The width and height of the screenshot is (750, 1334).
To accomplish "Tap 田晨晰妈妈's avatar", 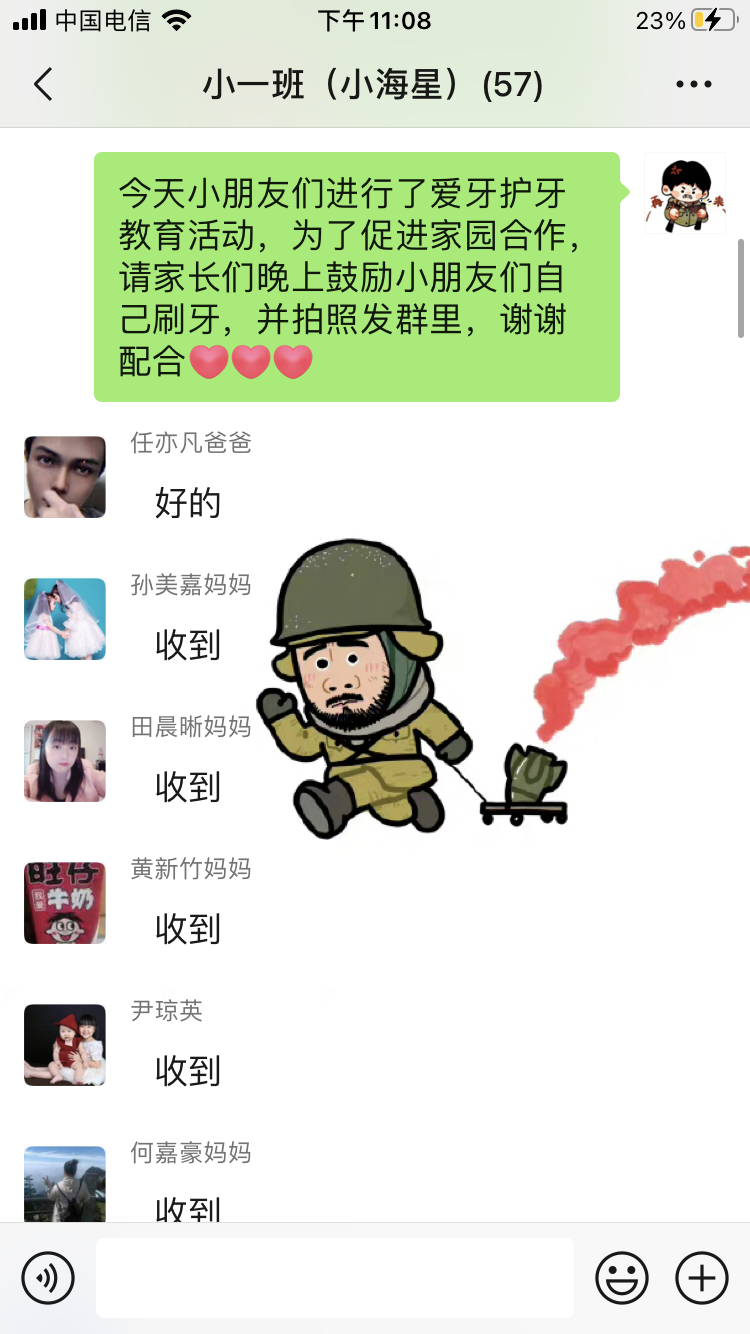I will pos(65,761).
